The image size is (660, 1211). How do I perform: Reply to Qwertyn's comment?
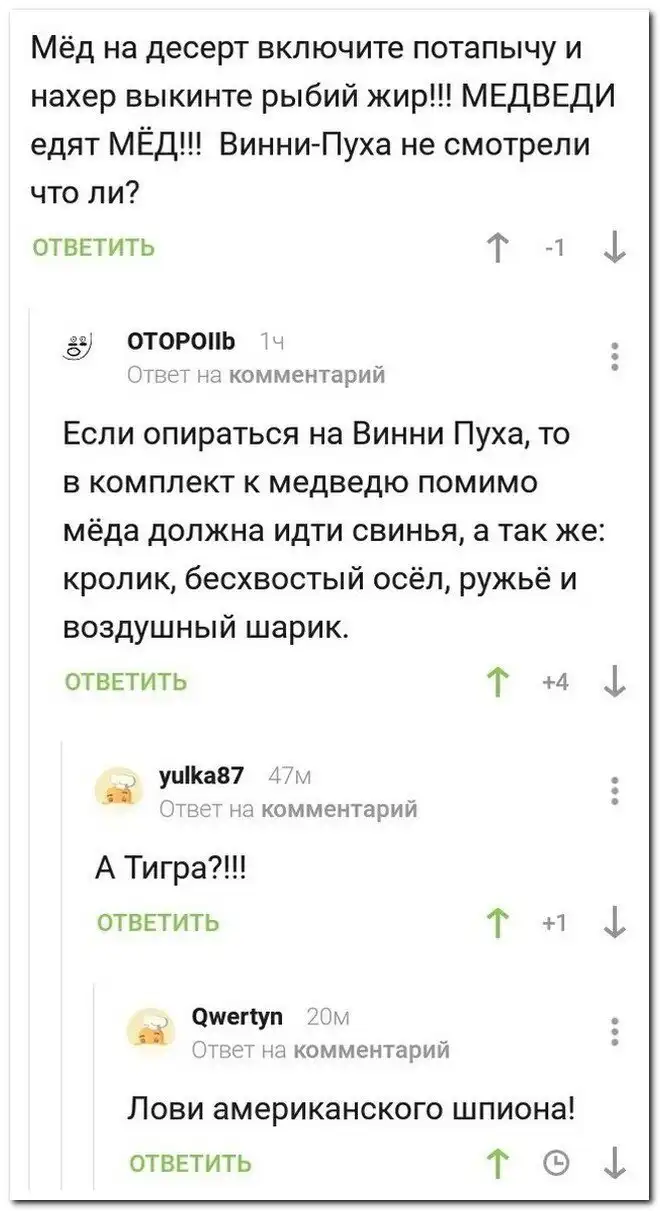(x=190, y=1163)
